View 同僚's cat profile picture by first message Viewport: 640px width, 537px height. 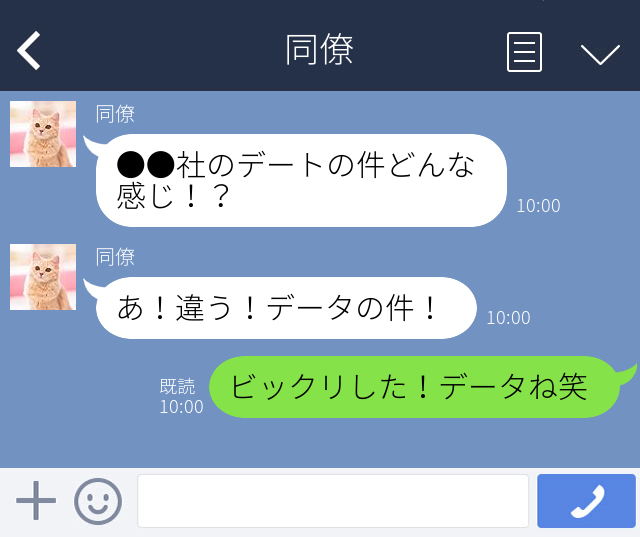[43, 134]
